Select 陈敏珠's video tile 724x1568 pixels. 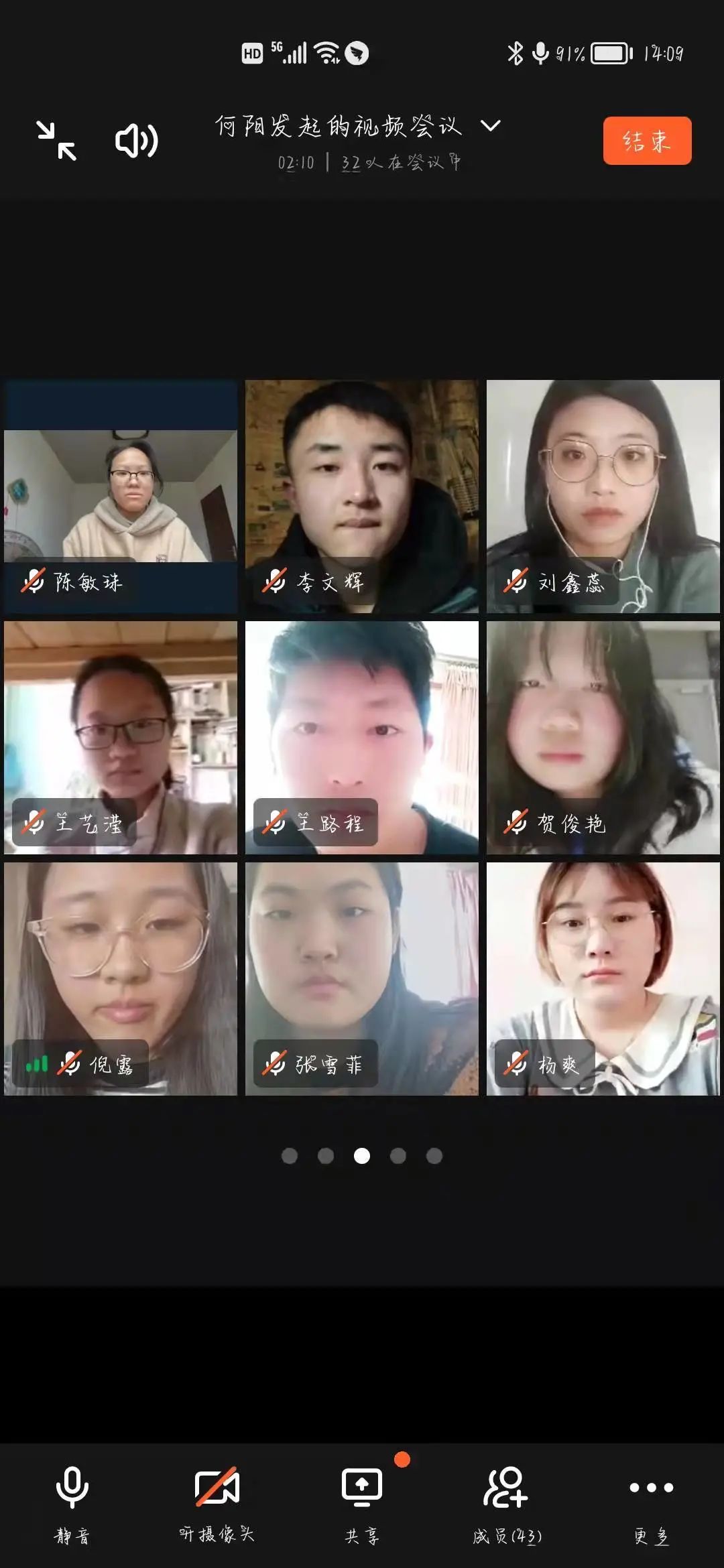tap(121, 496)
